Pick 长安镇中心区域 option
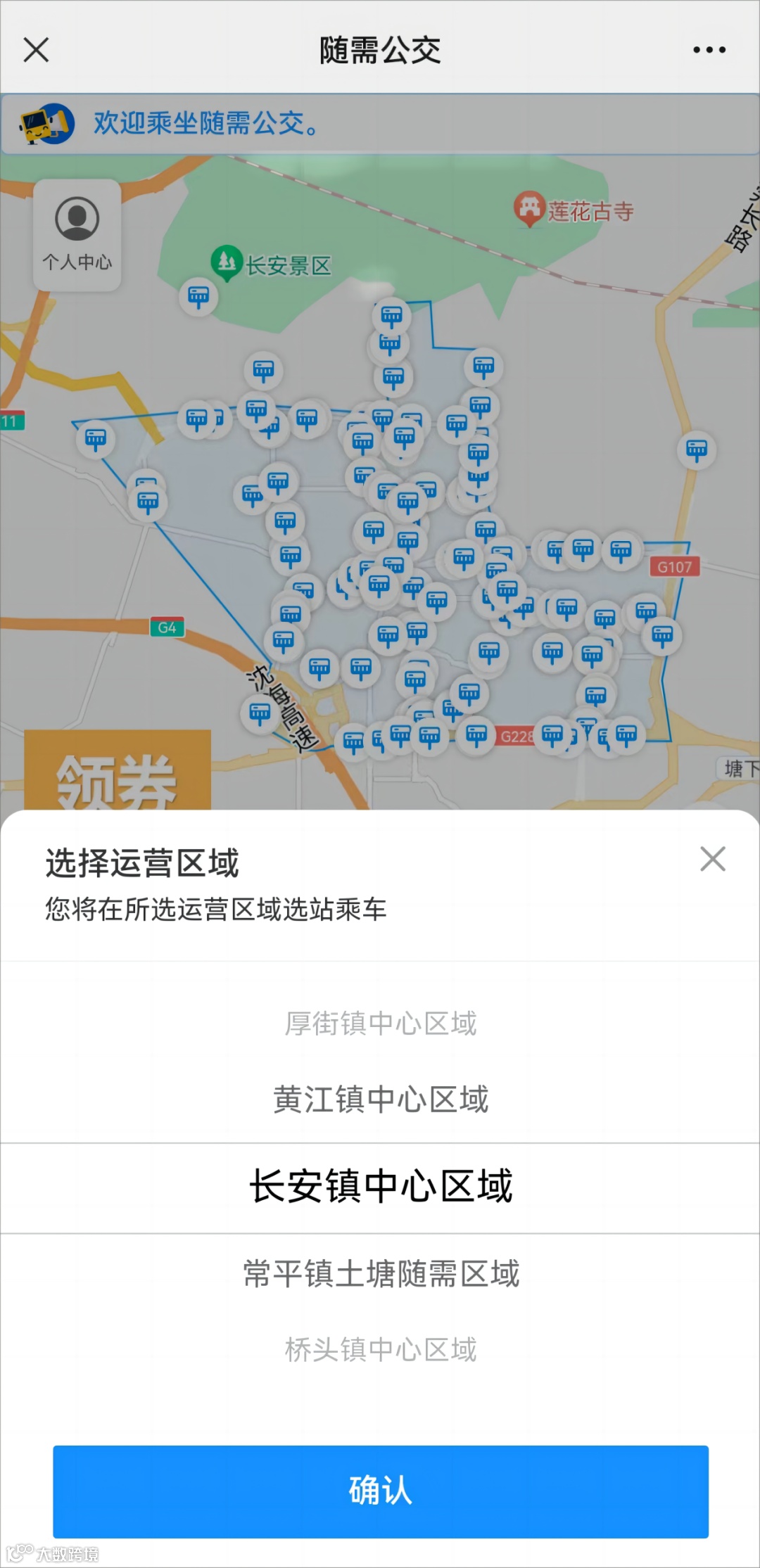 (x=380, y=1187)
